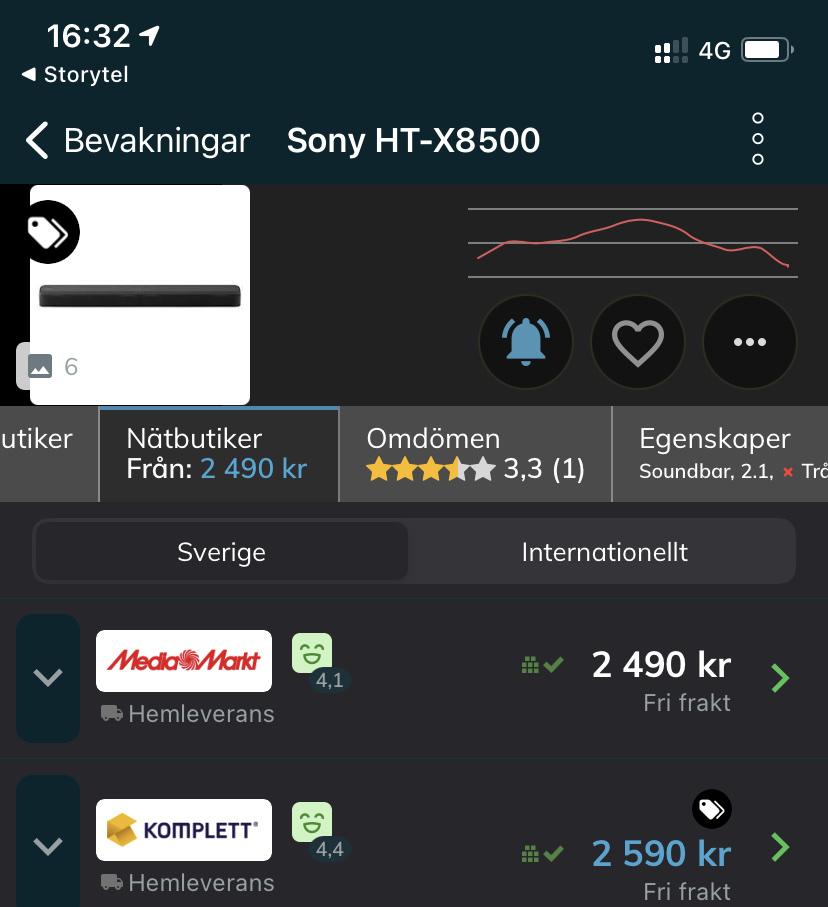
Task: Go back to Bevakningar
Action: [x=138, y=141]
